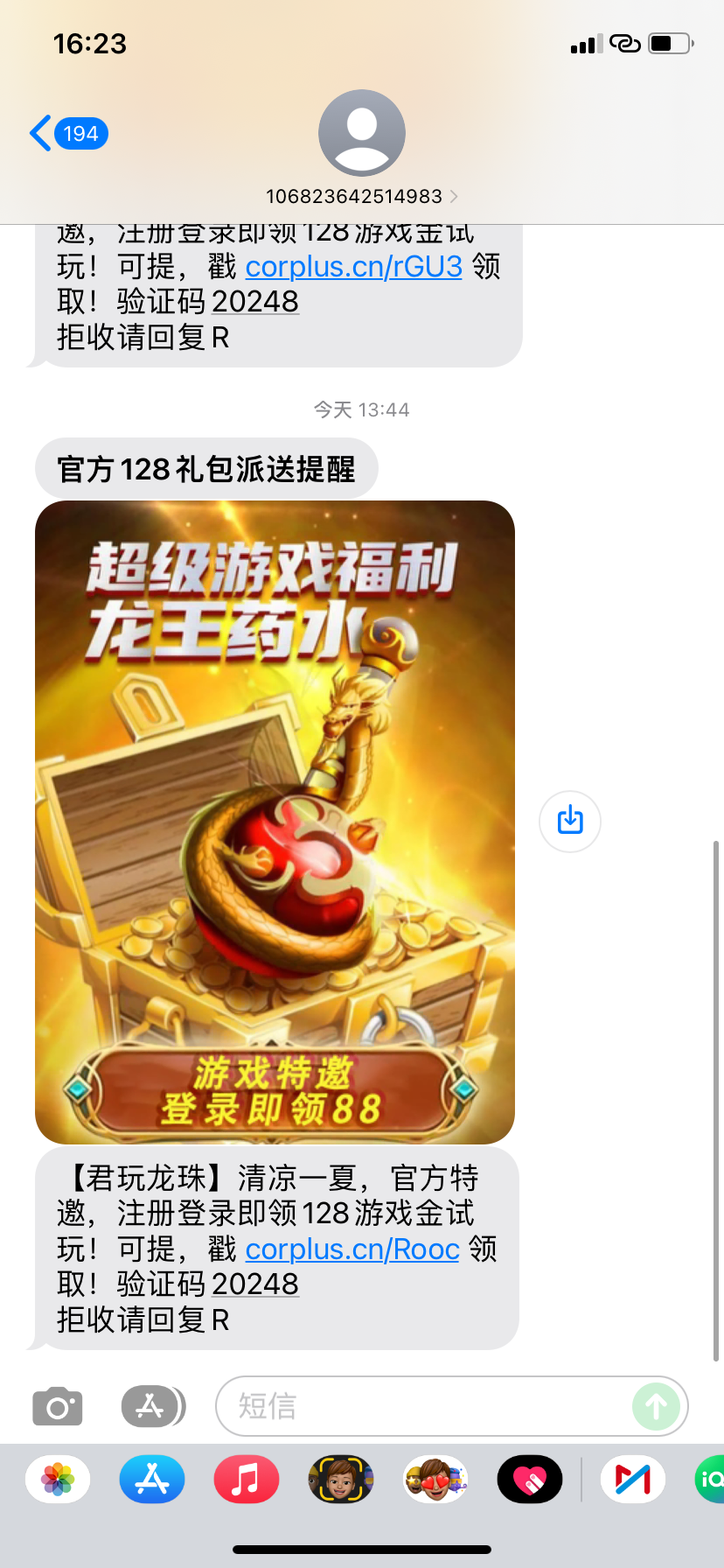Open the Music iMessage app
This screenshot has height=1568, width=724.
[x=247, y=1480]
